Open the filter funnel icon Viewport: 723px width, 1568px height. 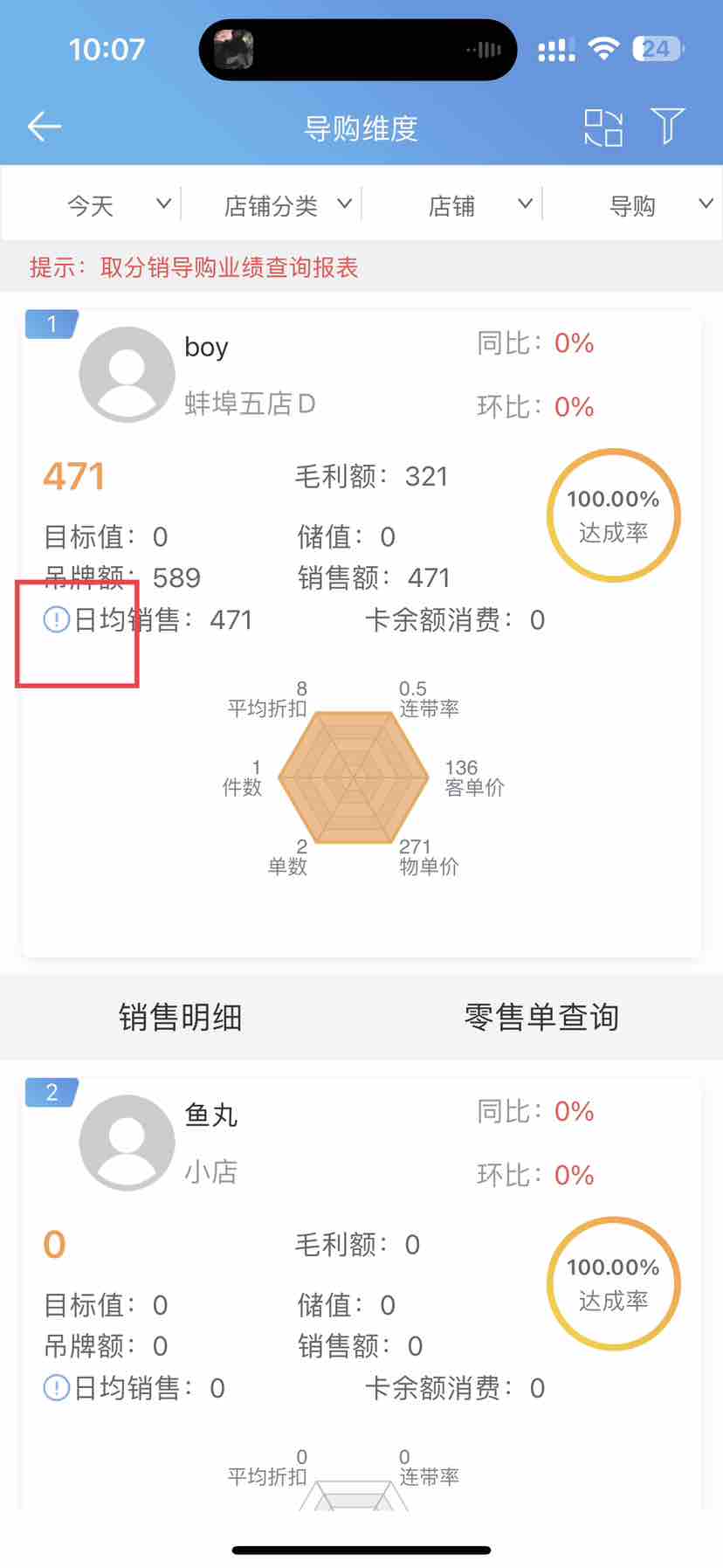click(668, 127)
